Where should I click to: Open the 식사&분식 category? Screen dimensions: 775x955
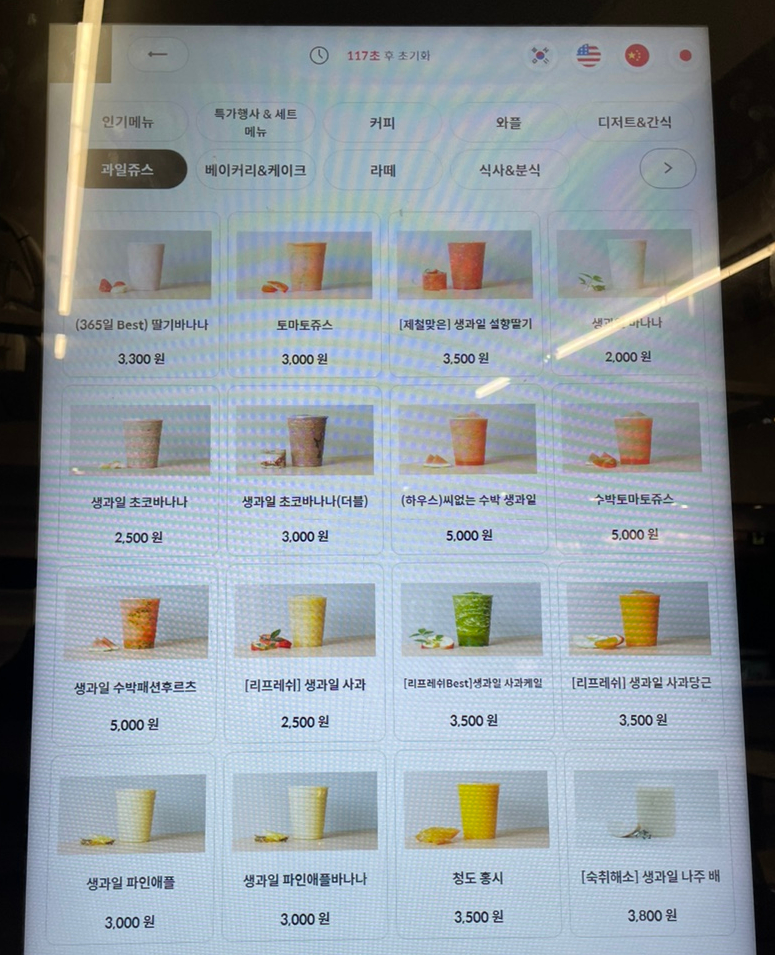pos(509,170)
